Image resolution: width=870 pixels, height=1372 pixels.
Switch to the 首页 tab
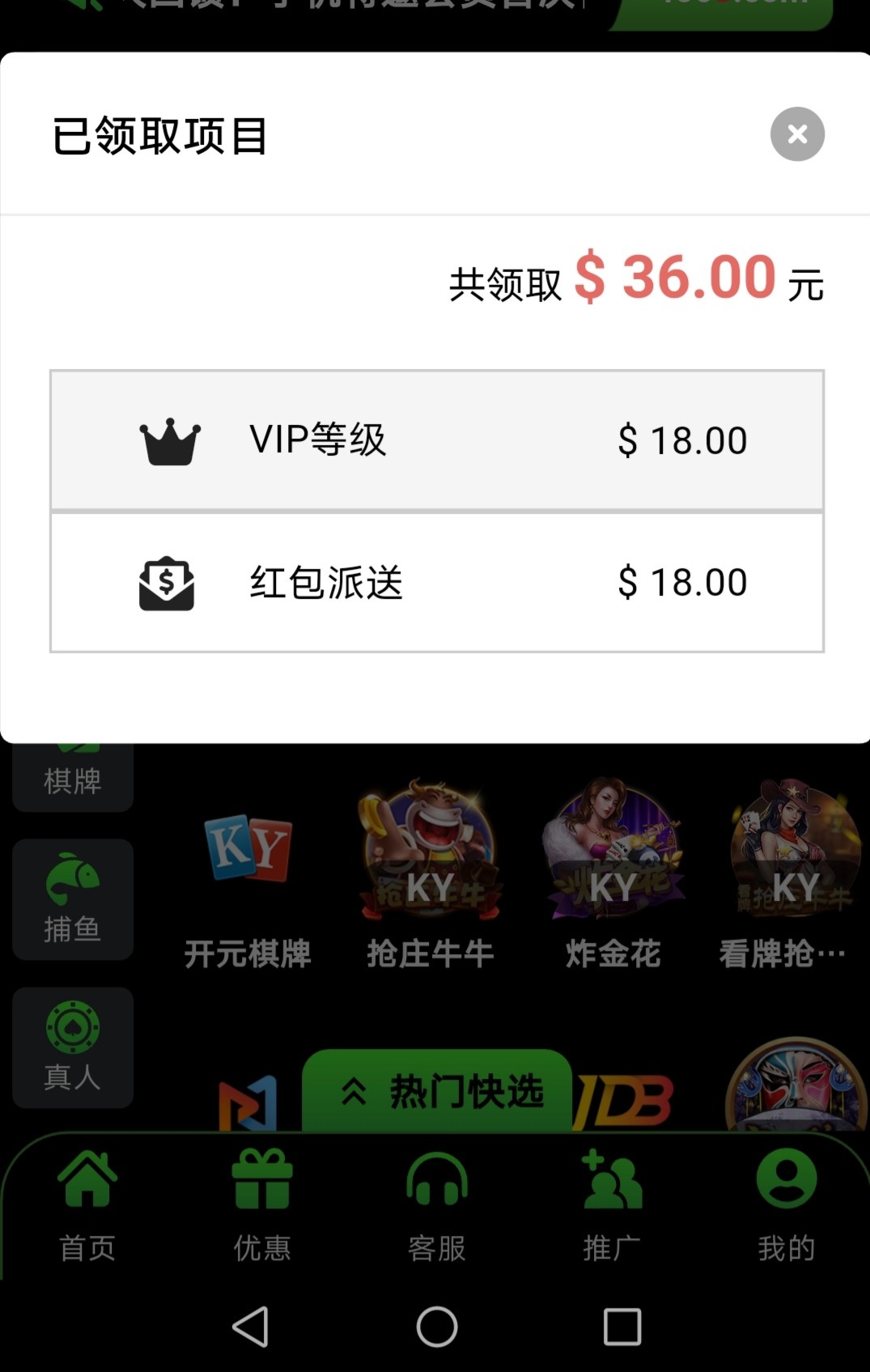point(87,1206)
